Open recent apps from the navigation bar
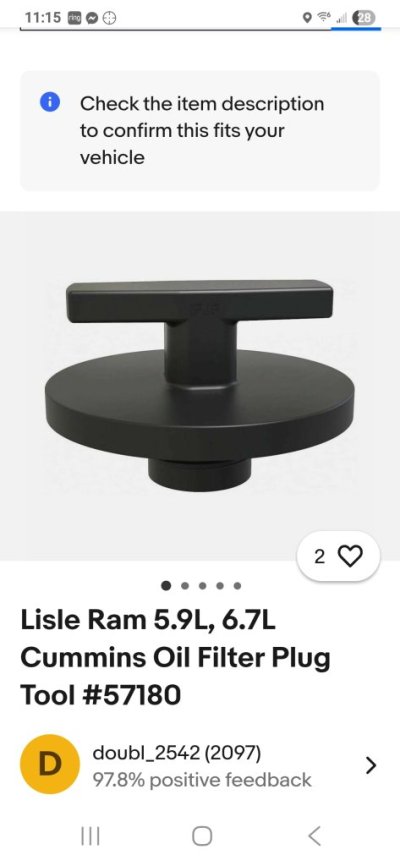 click(x=91, y=836)
